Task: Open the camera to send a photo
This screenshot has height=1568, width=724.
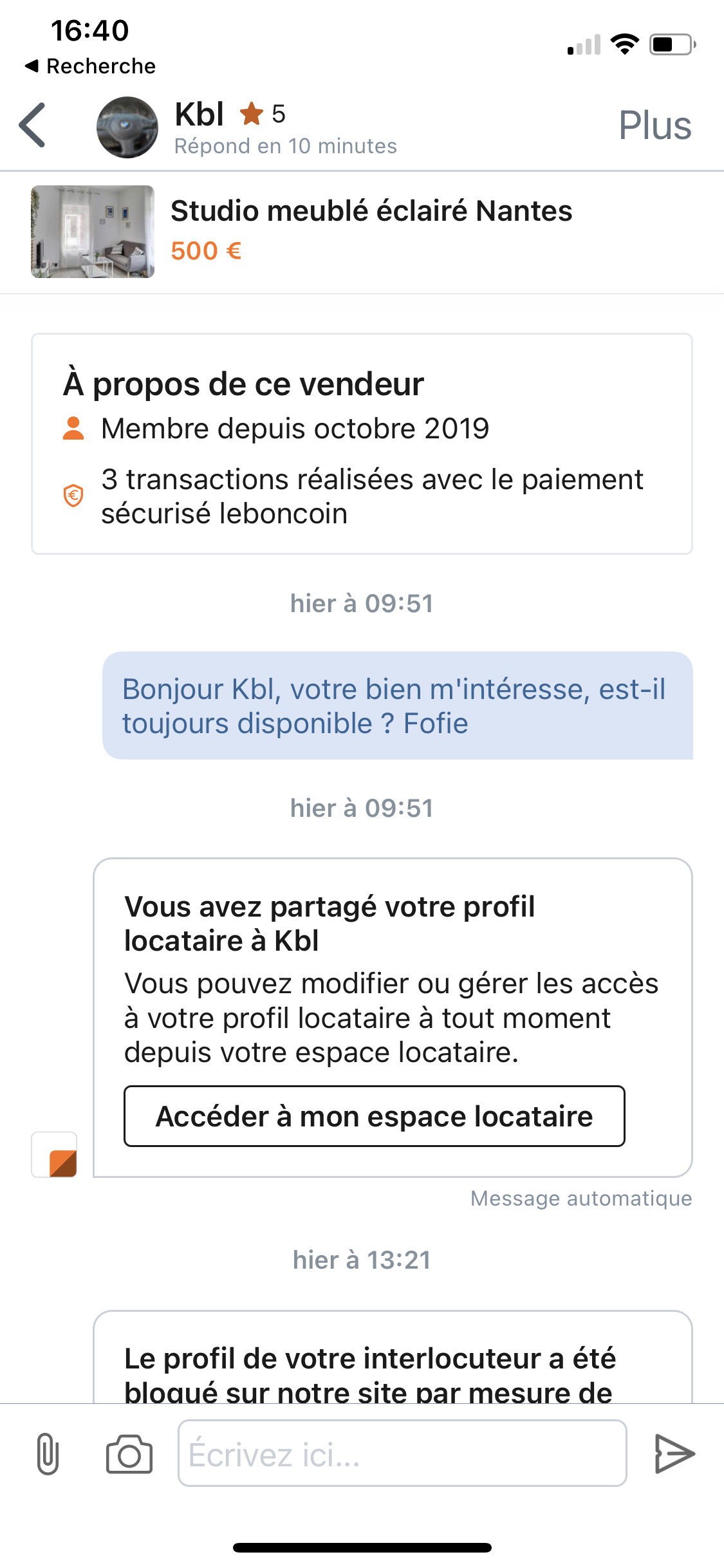Action: [129, 1453]
